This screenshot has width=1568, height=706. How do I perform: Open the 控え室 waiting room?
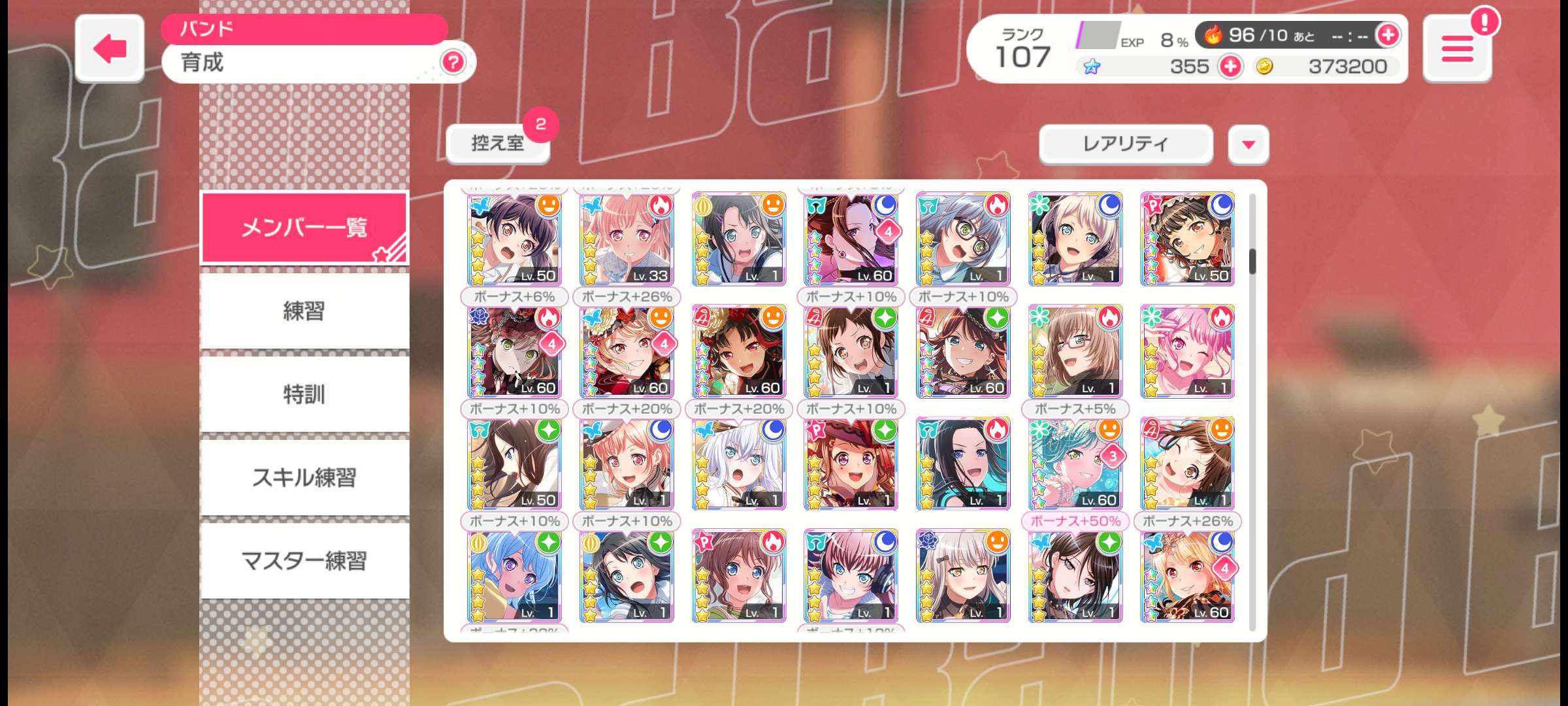point(498,143)
